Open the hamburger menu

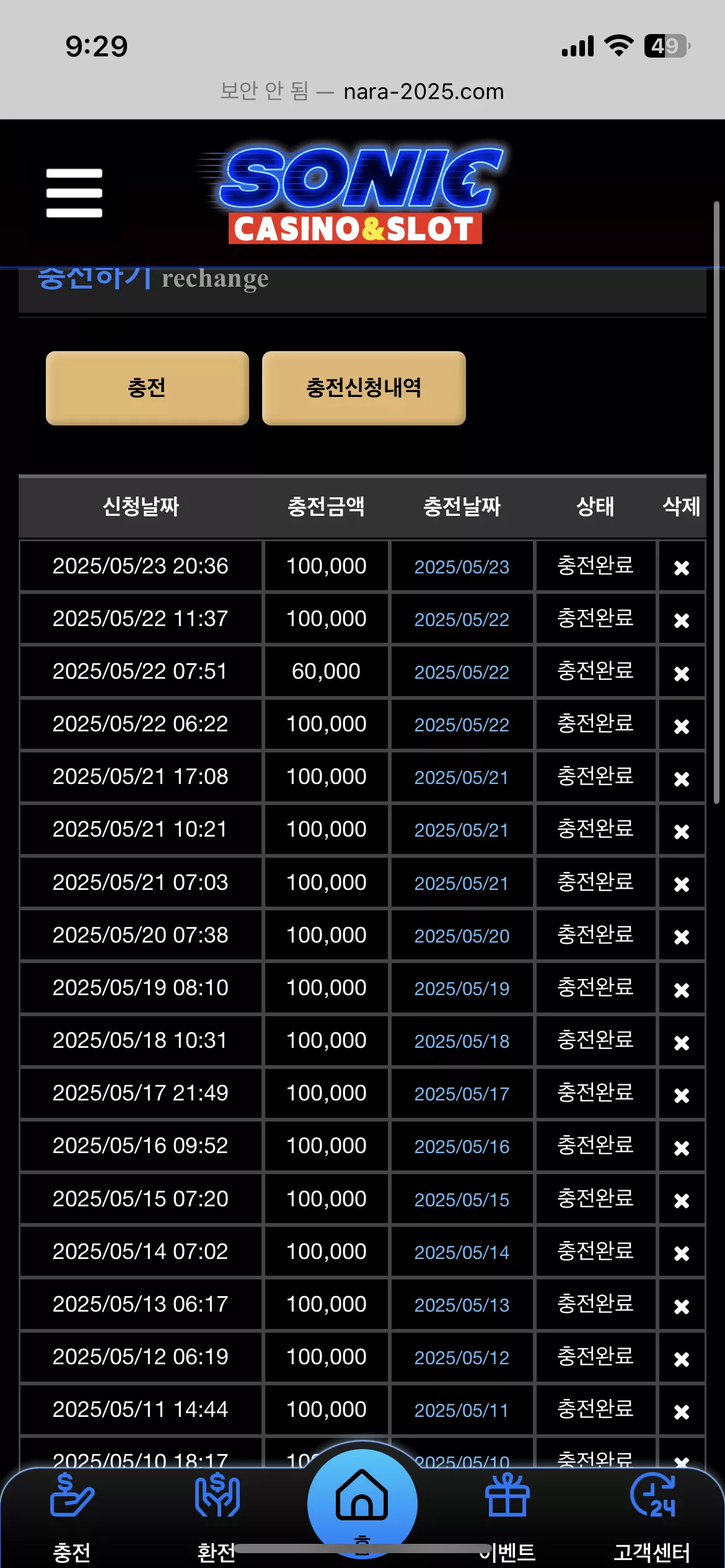[74, 193]
